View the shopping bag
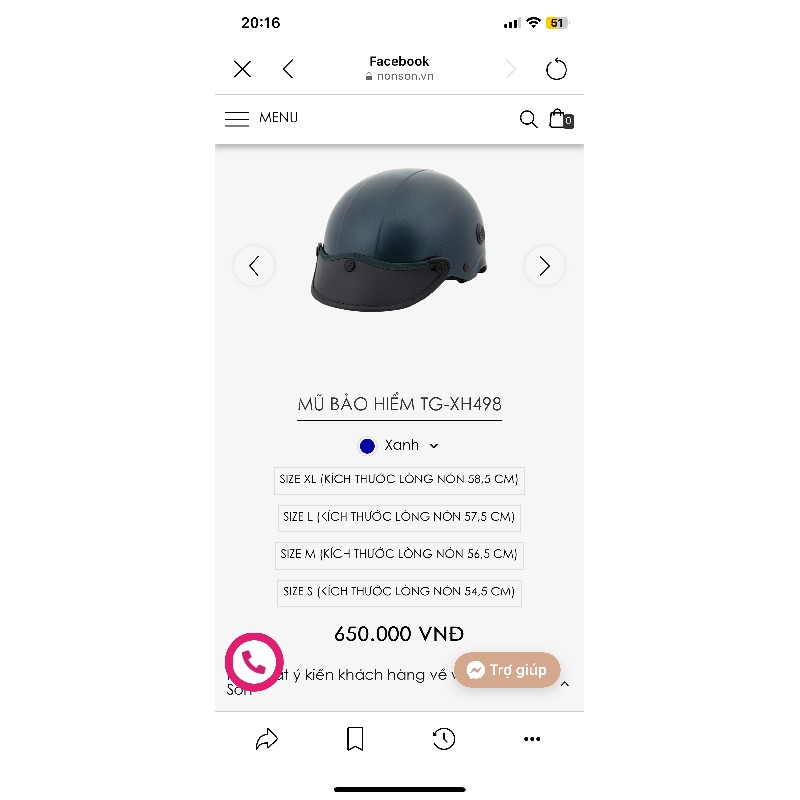The width and height of the screenshot is (800, 800). coord(560,119)
